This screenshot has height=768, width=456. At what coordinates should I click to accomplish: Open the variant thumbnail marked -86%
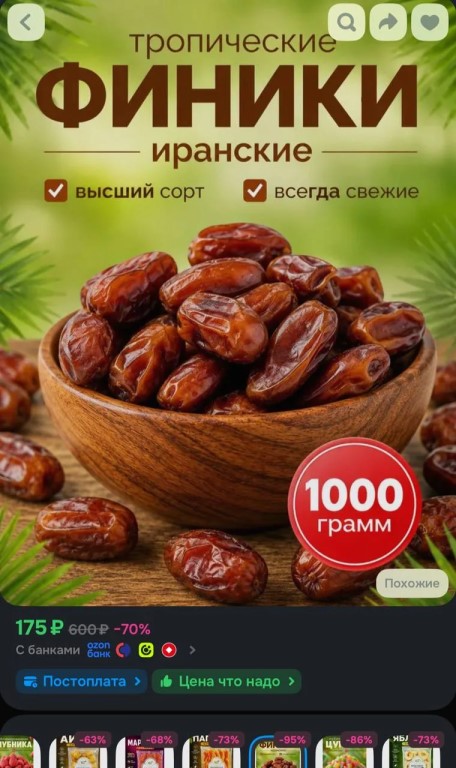(345, 750)
